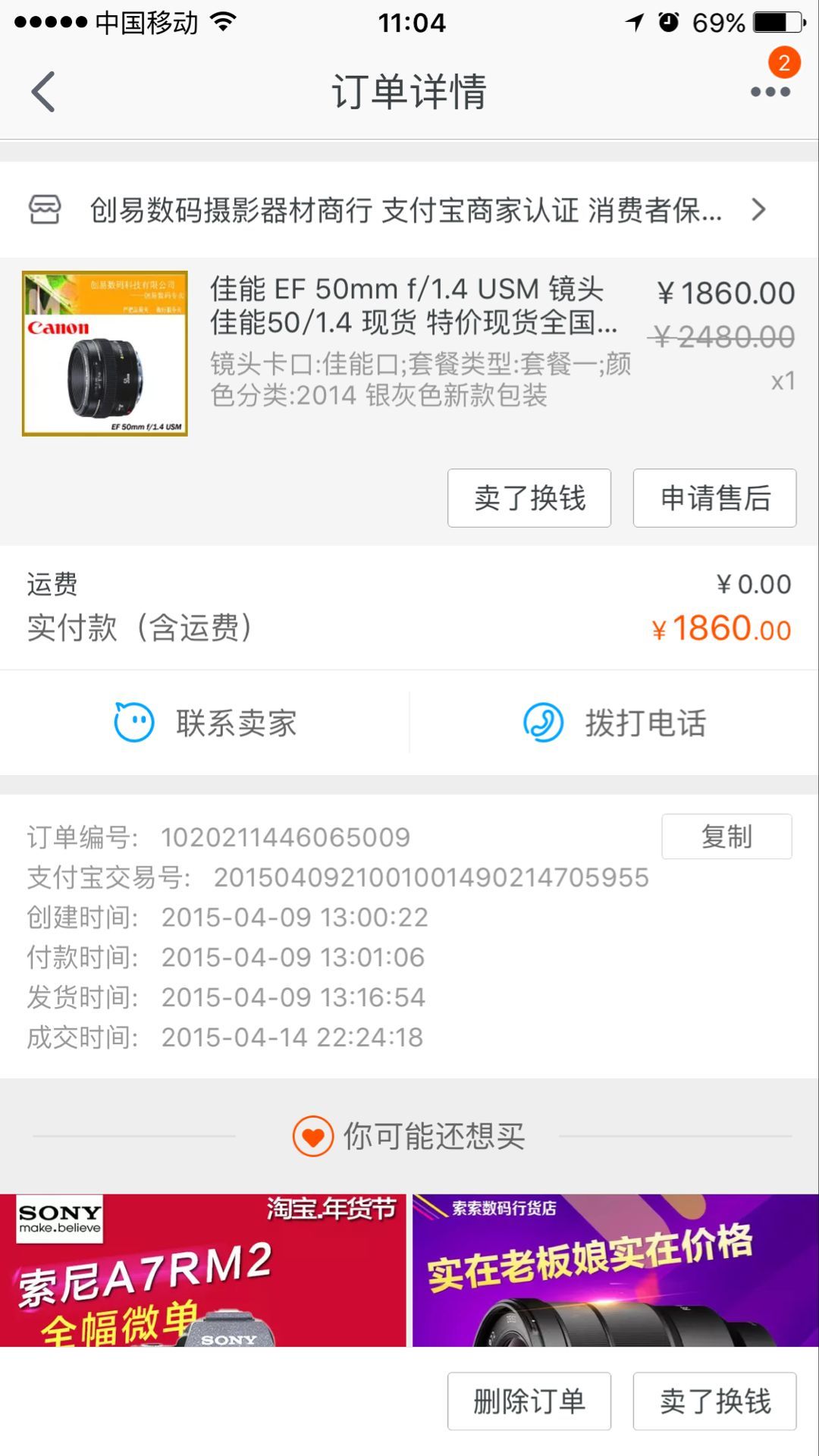Tap 卖了换钱 next to 删除订单
This screenshot has width=819, height=1456.
[x=715, y=1401]
